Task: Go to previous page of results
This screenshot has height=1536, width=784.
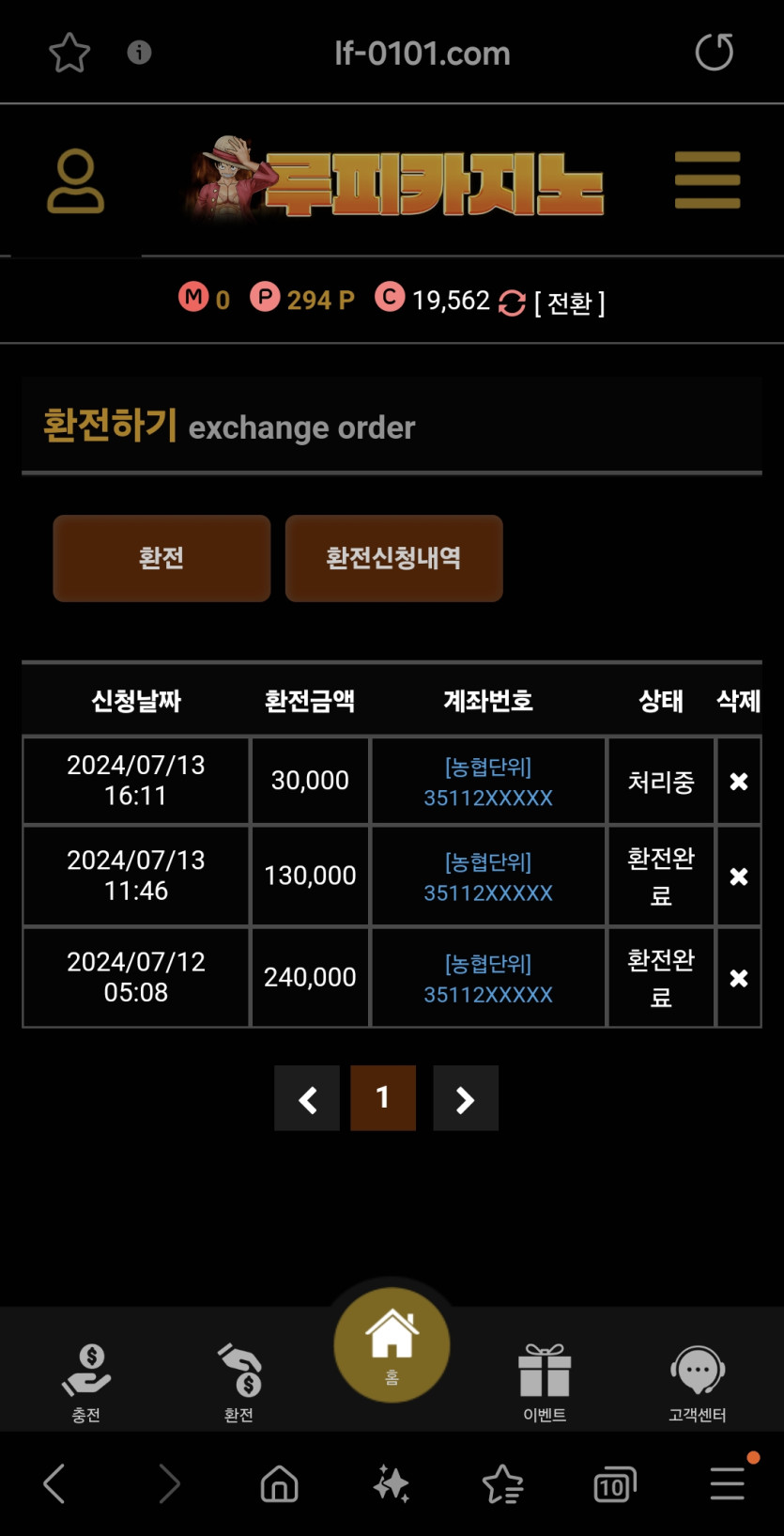Action: pos(307,1098)
